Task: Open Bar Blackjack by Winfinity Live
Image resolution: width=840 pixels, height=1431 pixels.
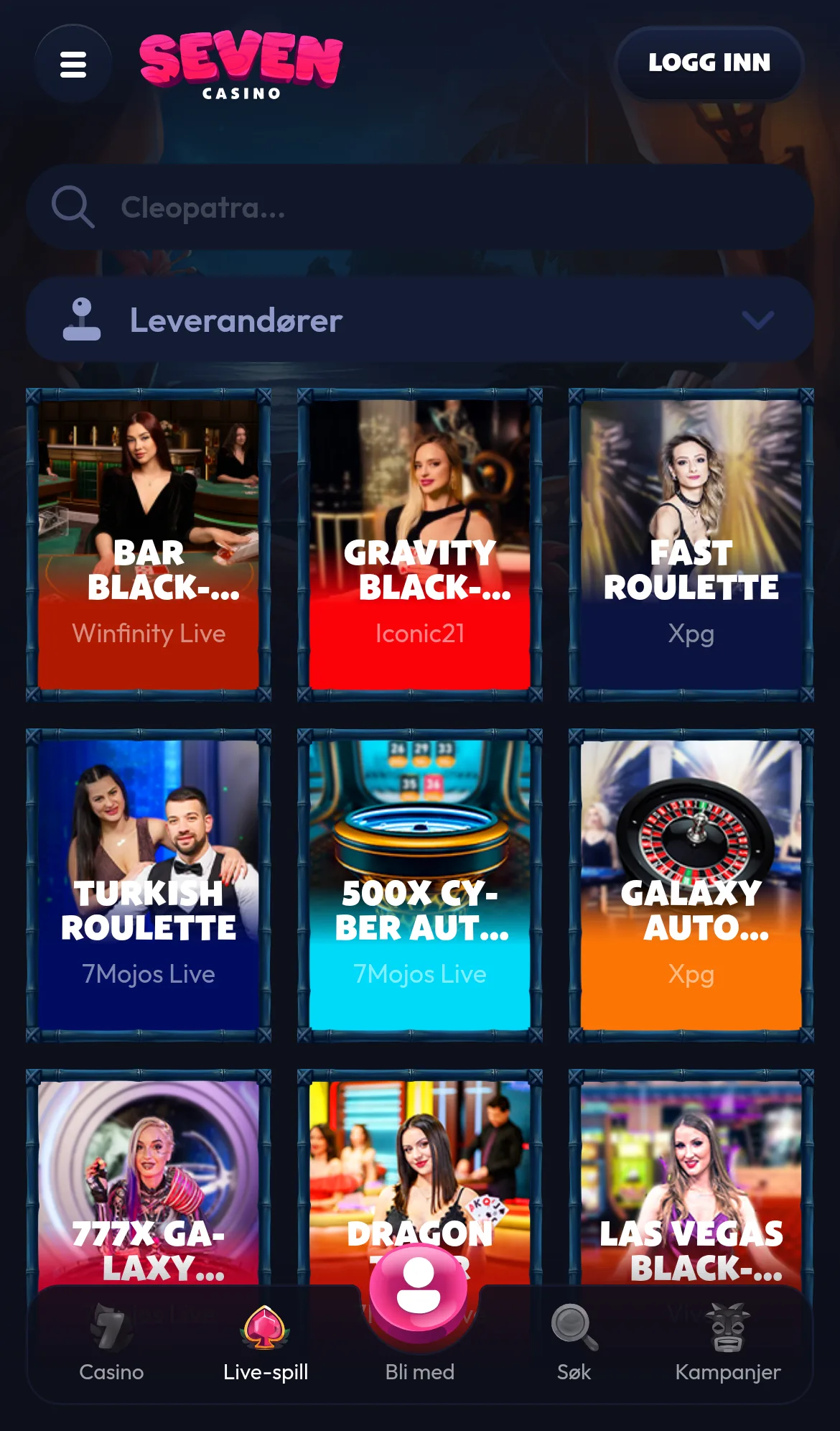Action: [x=149, y=545]
